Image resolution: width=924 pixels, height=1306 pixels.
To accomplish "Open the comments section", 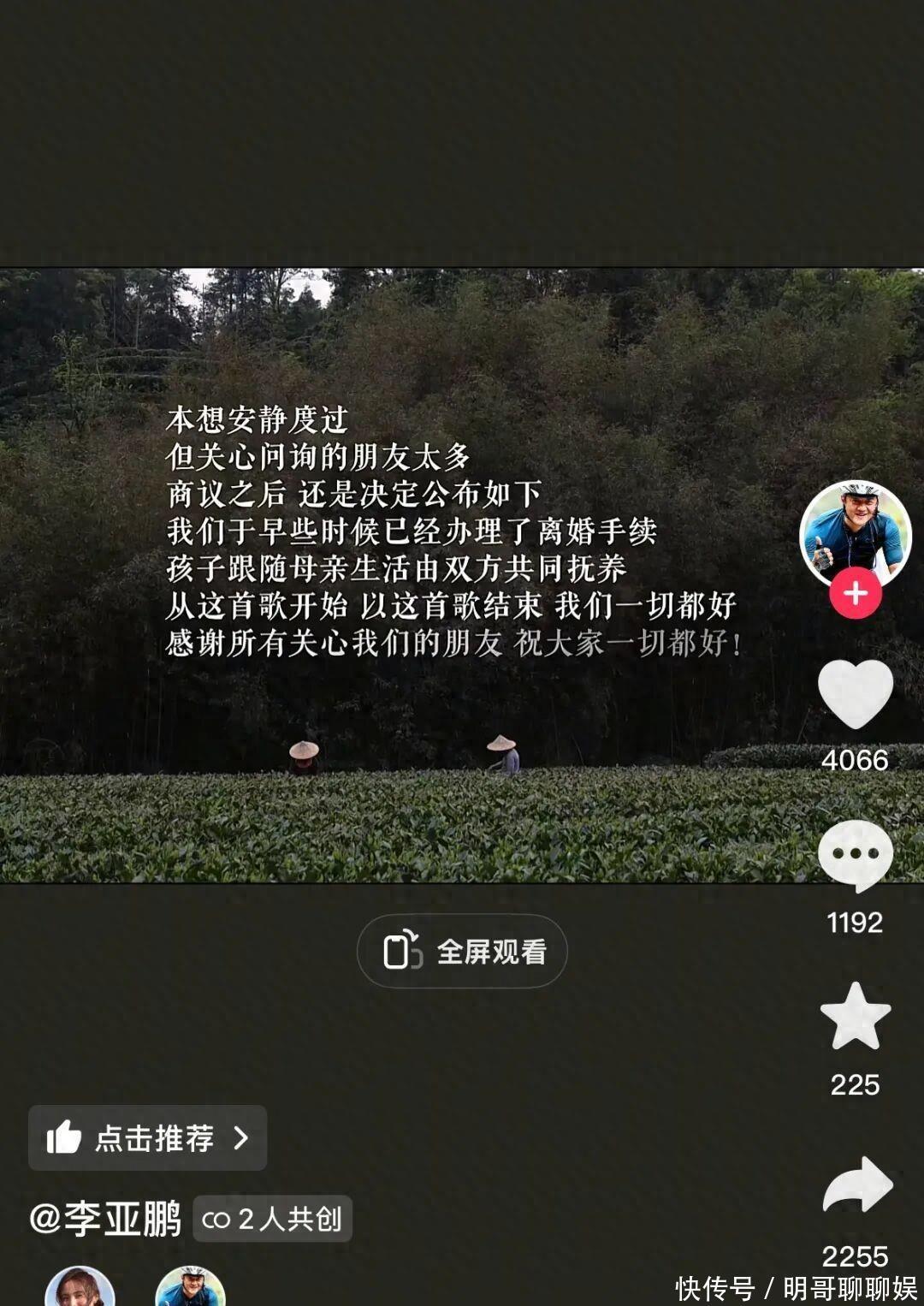I will (x=855, y=855).
